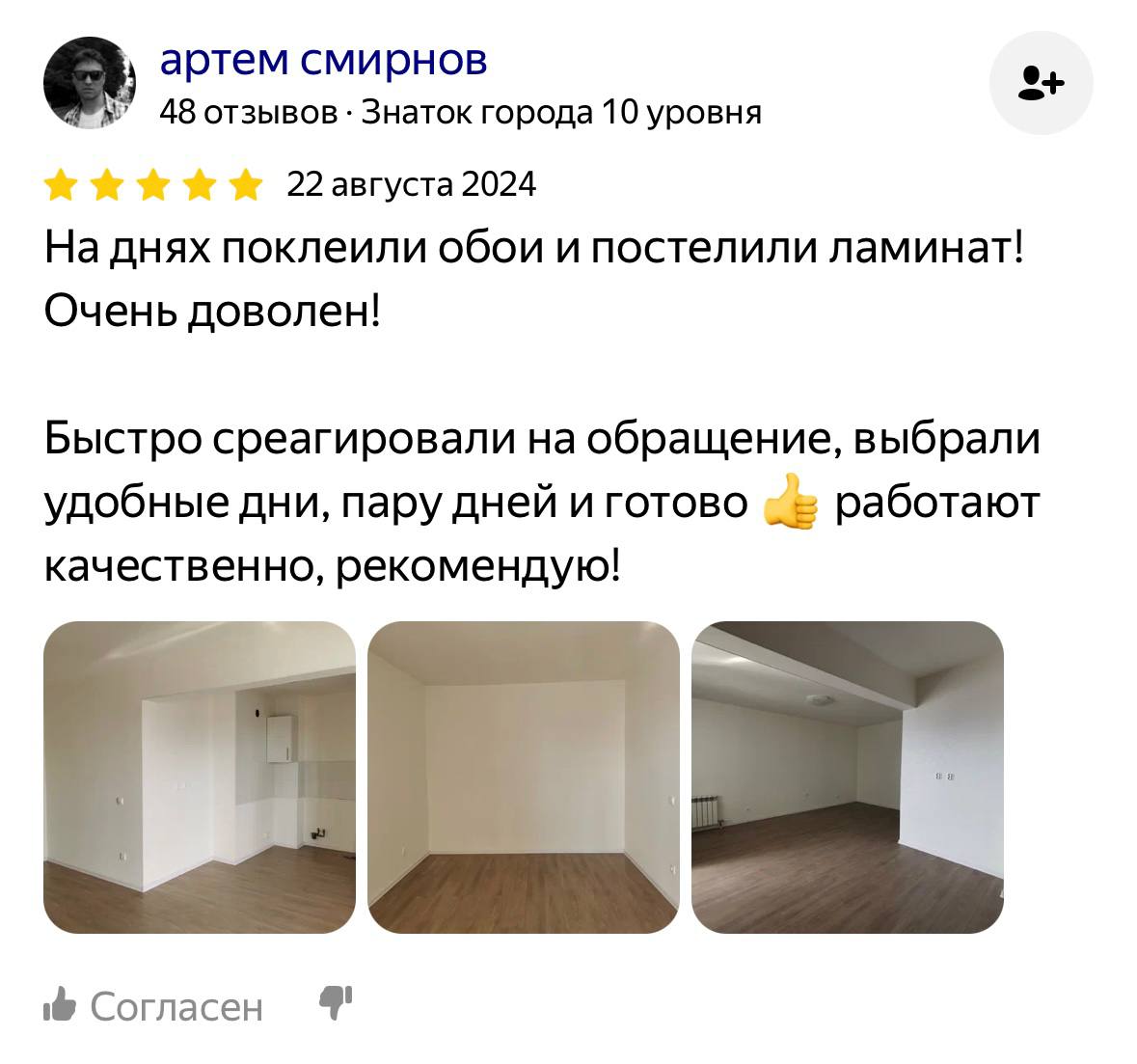Mark review as Согласен

pyautogui.click(x=153, y=1006)
